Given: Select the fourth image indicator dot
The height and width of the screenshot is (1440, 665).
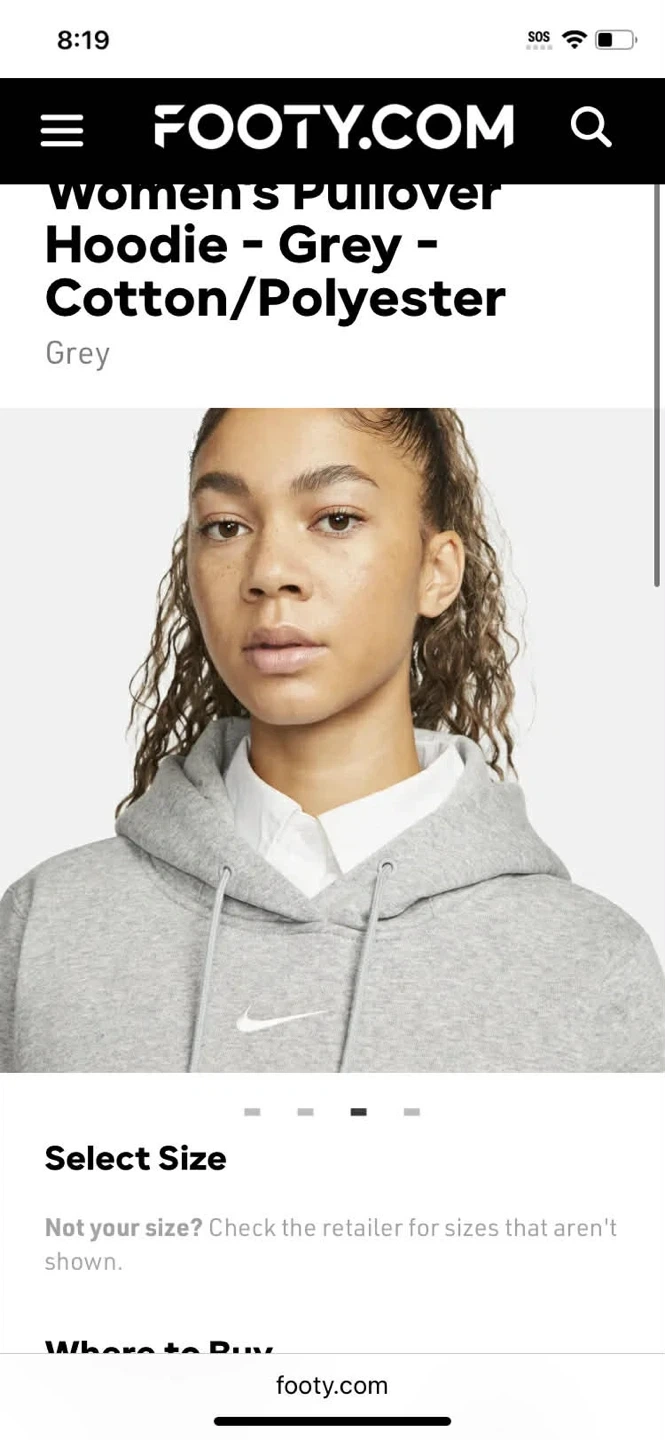Looking at the screenshot, I should [x=412, y=1112].
